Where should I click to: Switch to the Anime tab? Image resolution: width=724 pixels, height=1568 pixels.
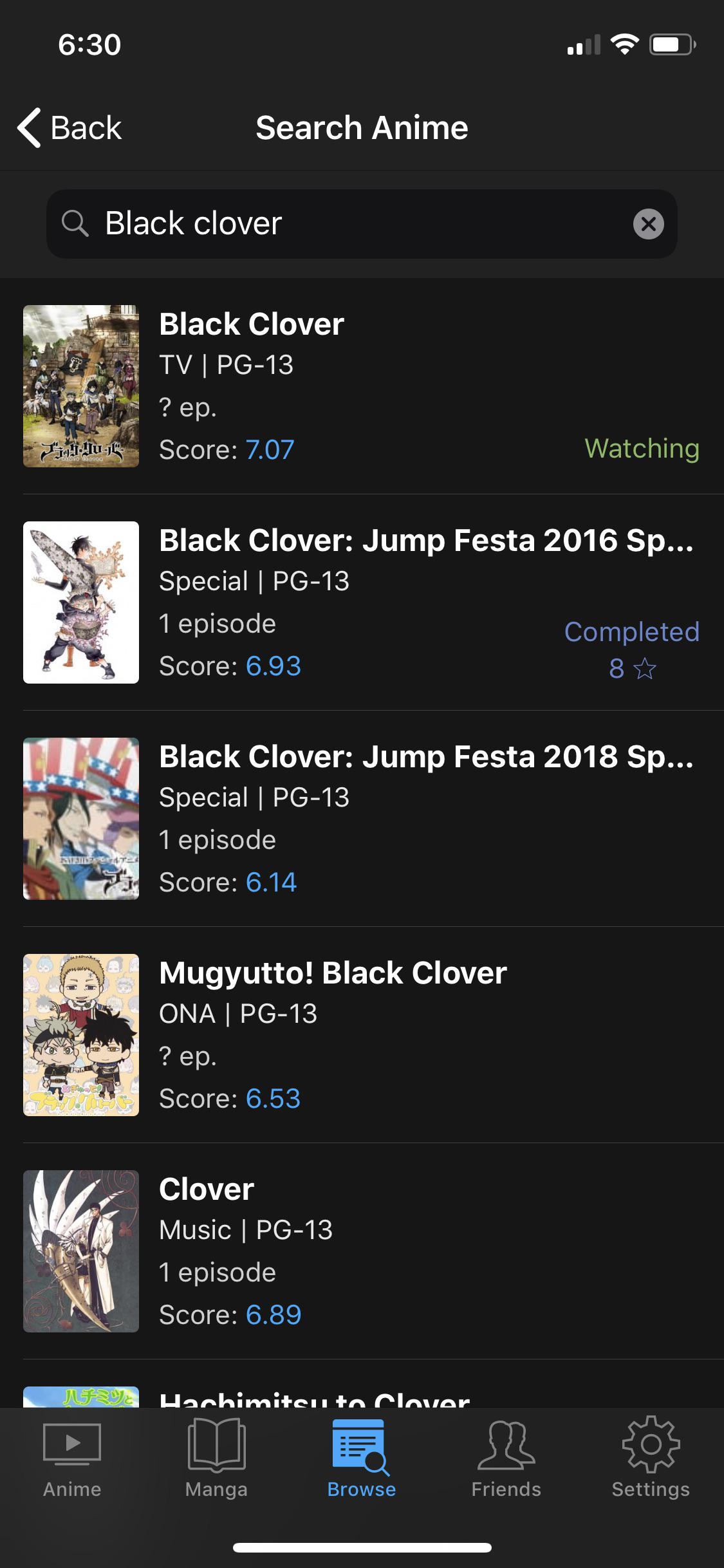point(72,1459)
